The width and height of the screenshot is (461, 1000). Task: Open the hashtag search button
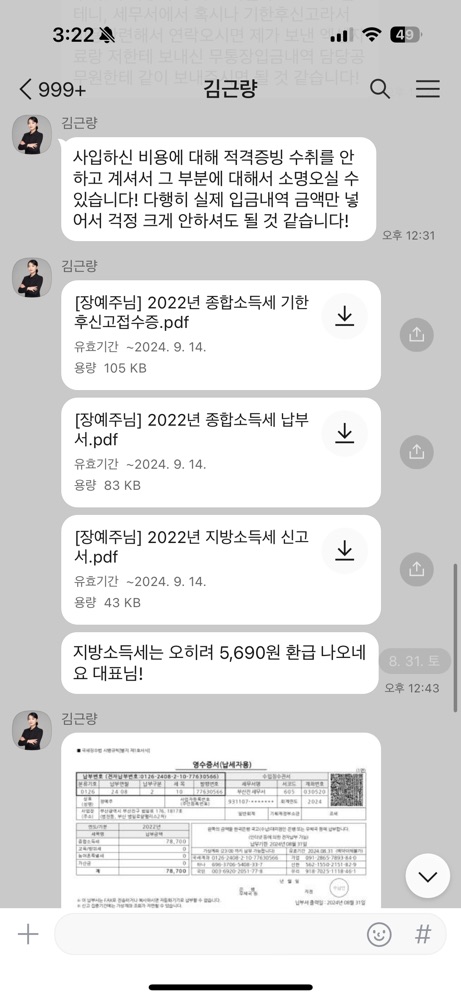423,935
